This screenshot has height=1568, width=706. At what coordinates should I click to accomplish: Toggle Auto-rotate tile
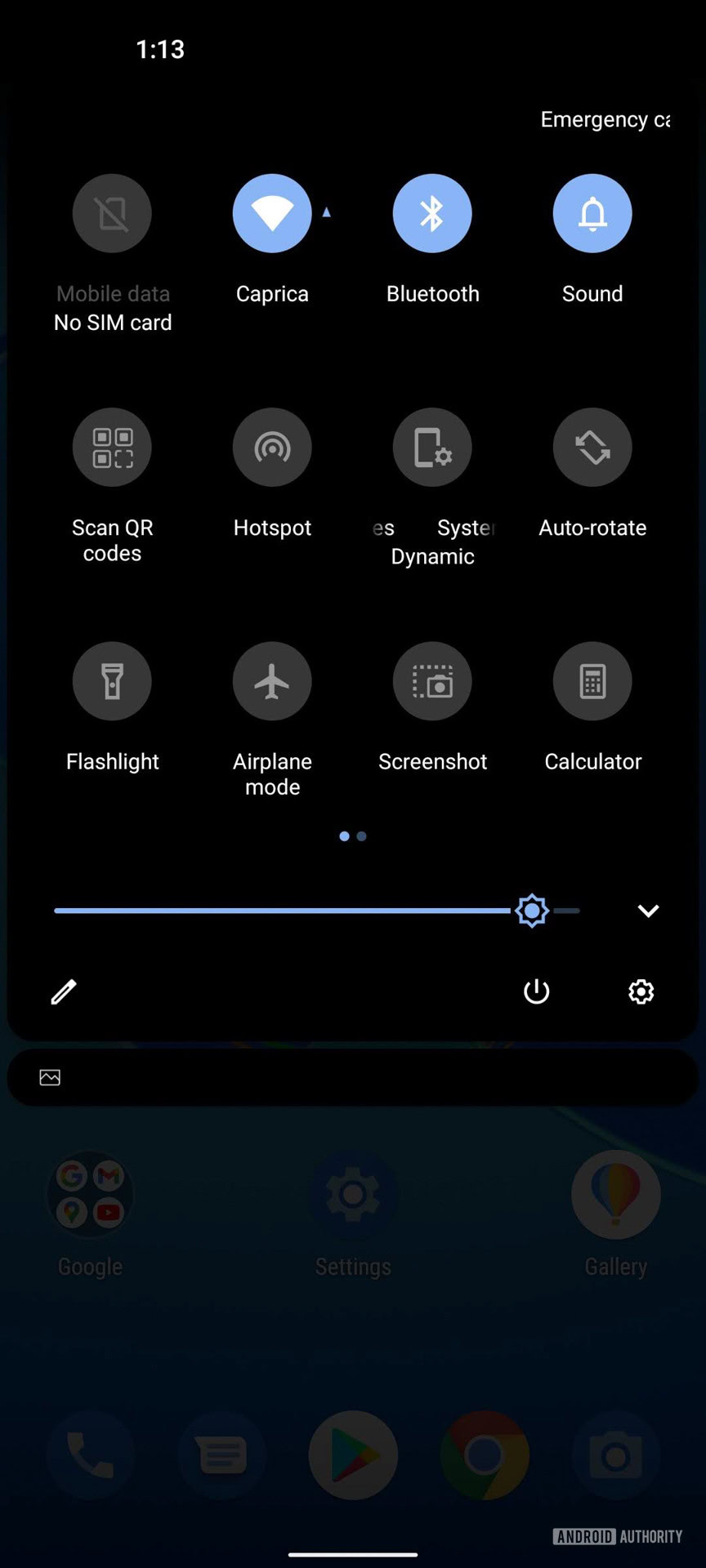[x=592, y=448]
